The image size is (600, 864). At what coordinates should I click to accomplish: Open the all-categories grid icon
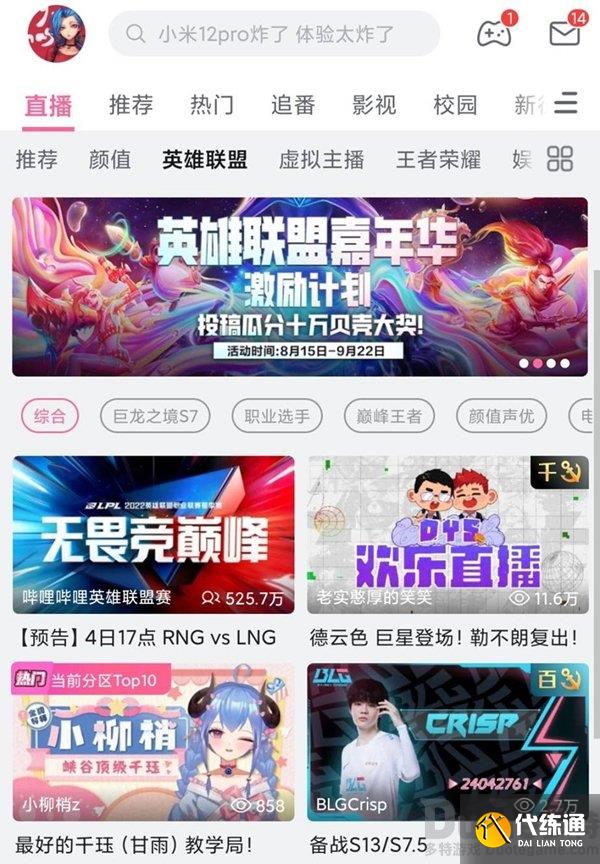tap(560, 159)
